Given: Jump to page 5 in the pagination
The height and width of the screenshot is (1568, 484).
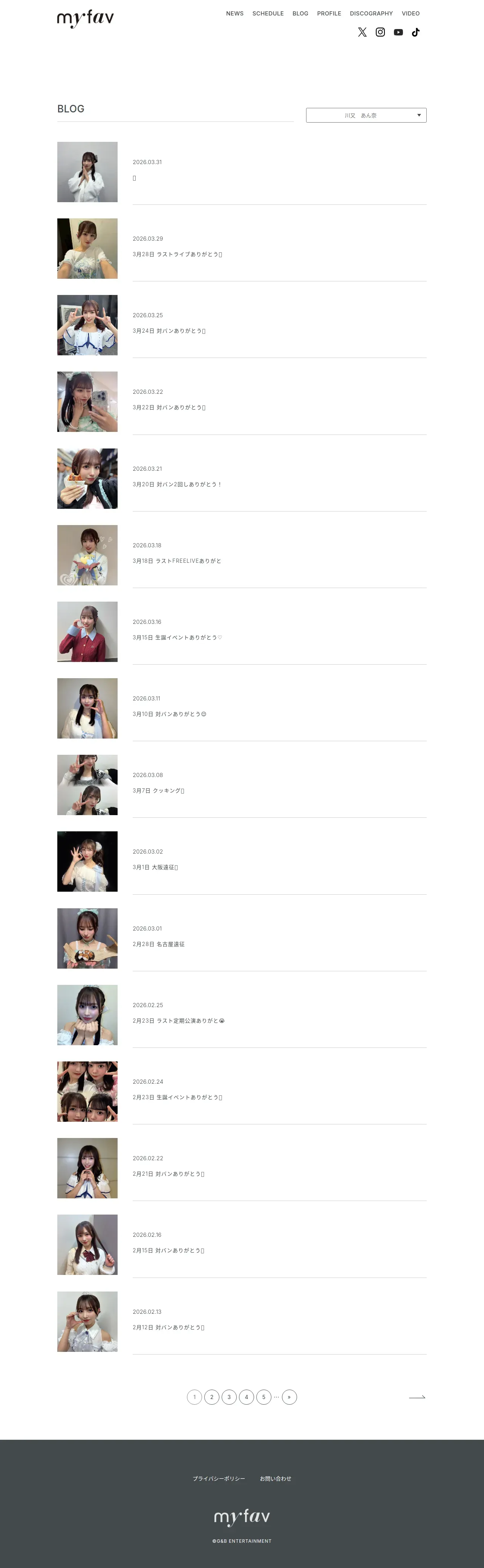Looking at the screenshot, I should tap(264, 1397).
